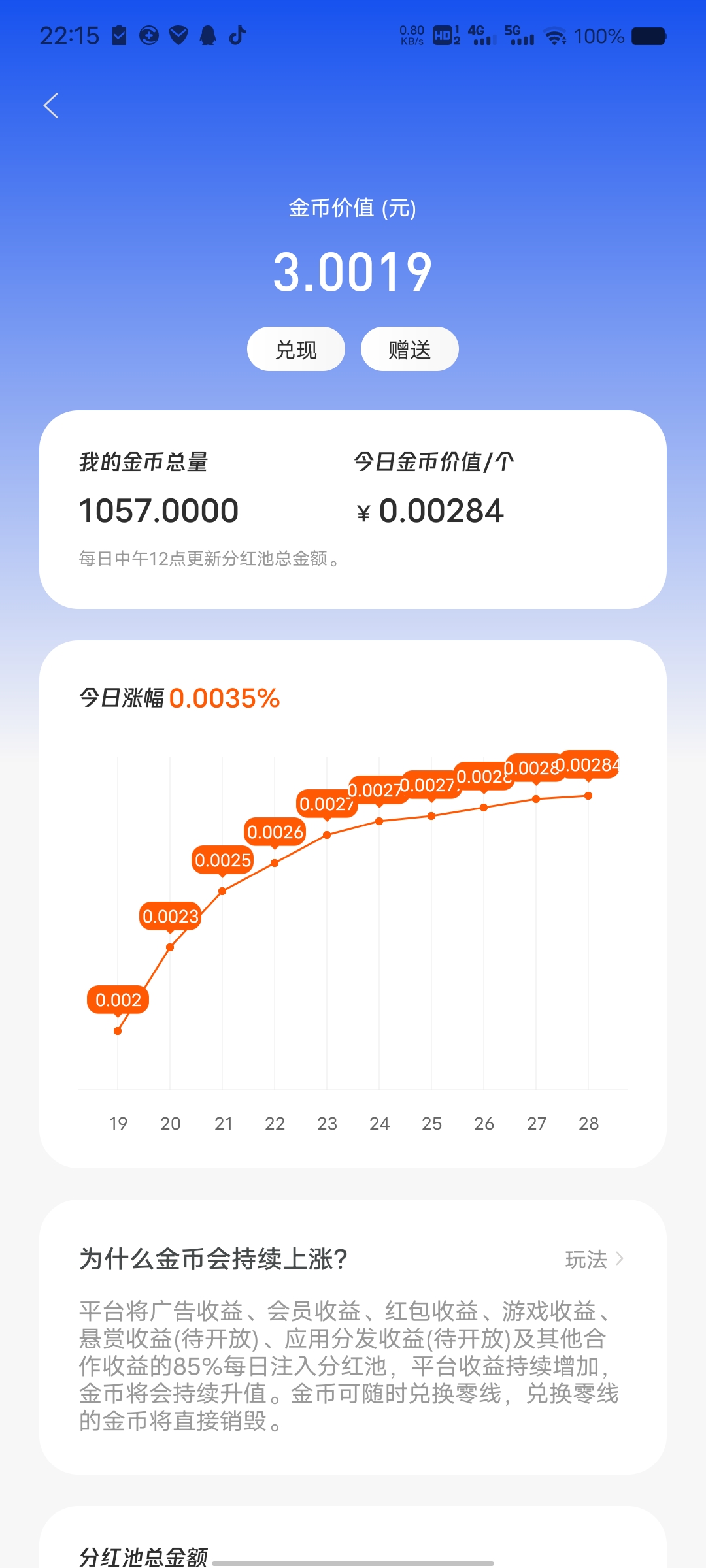Open the 玩法 rules link
Viewport: 706px width, 1568px height.
pos(594,1259)
